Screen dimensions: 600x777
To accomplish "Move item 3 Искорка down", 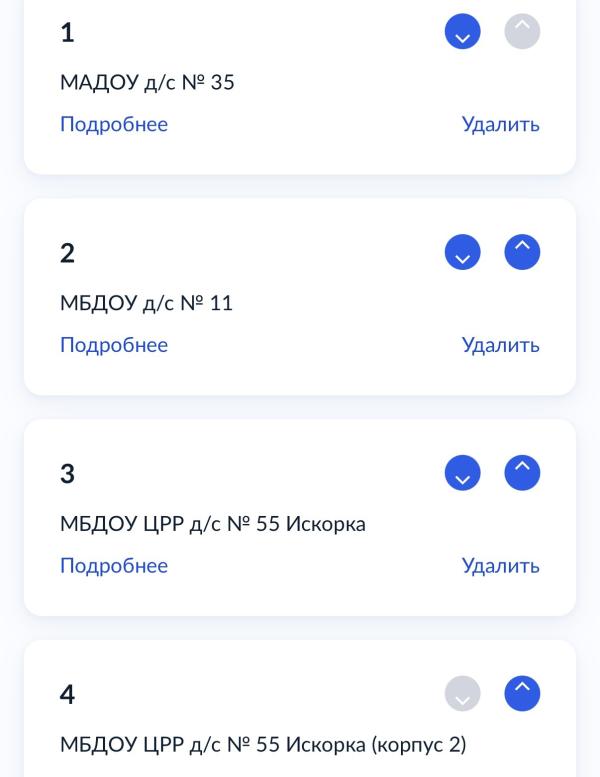I will (x=462, y=473).
